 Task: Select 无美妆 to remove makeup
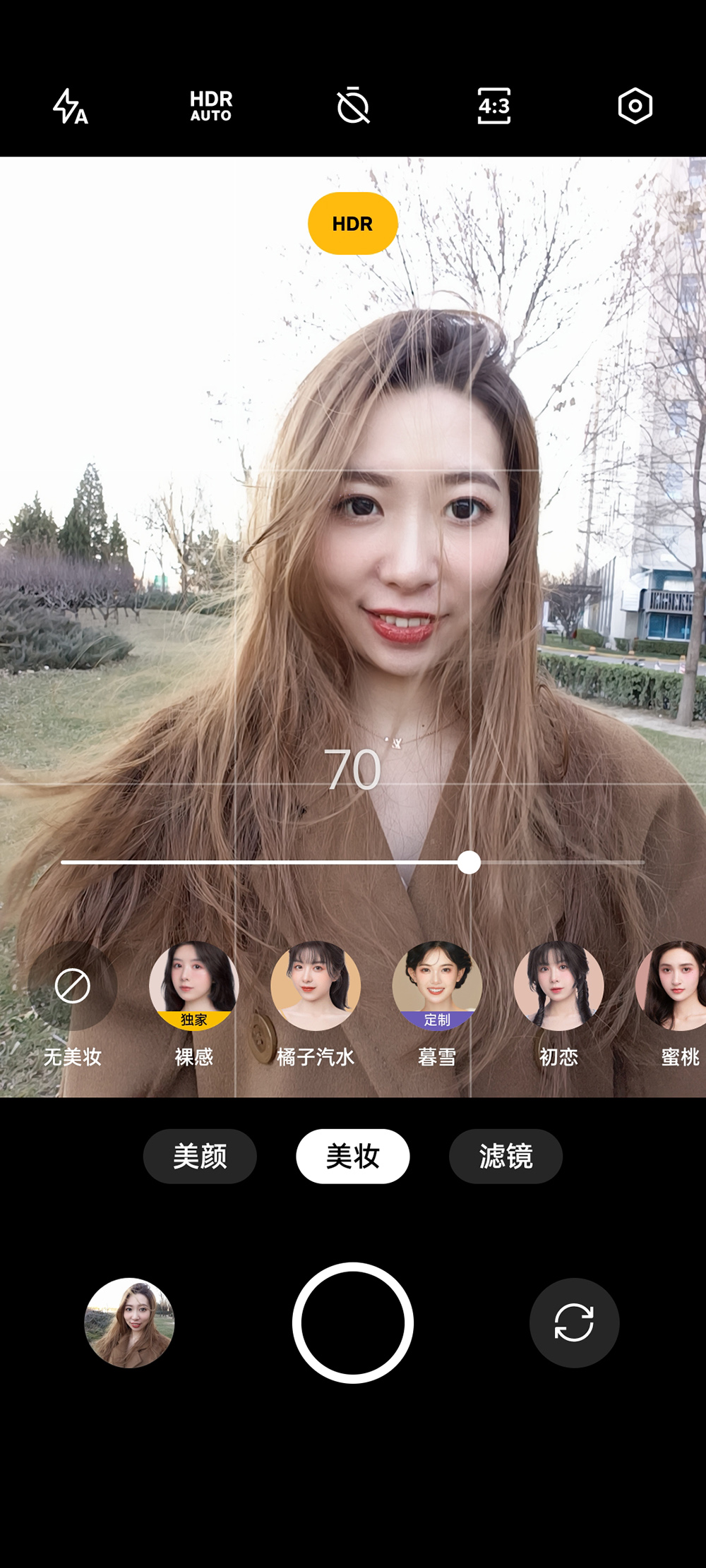pyautogui.click(x=73, y=986)
